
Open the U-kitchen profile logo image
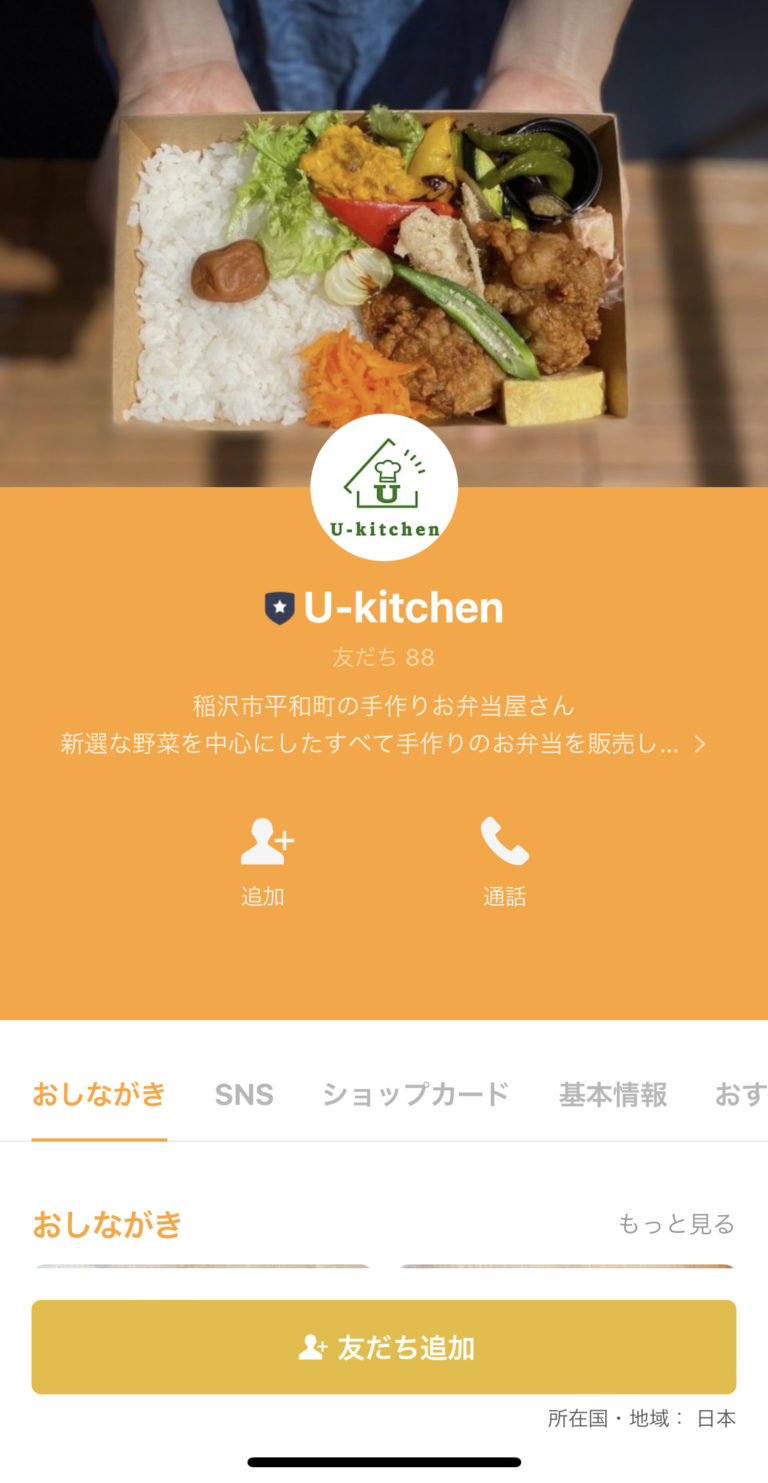point(384,486)
